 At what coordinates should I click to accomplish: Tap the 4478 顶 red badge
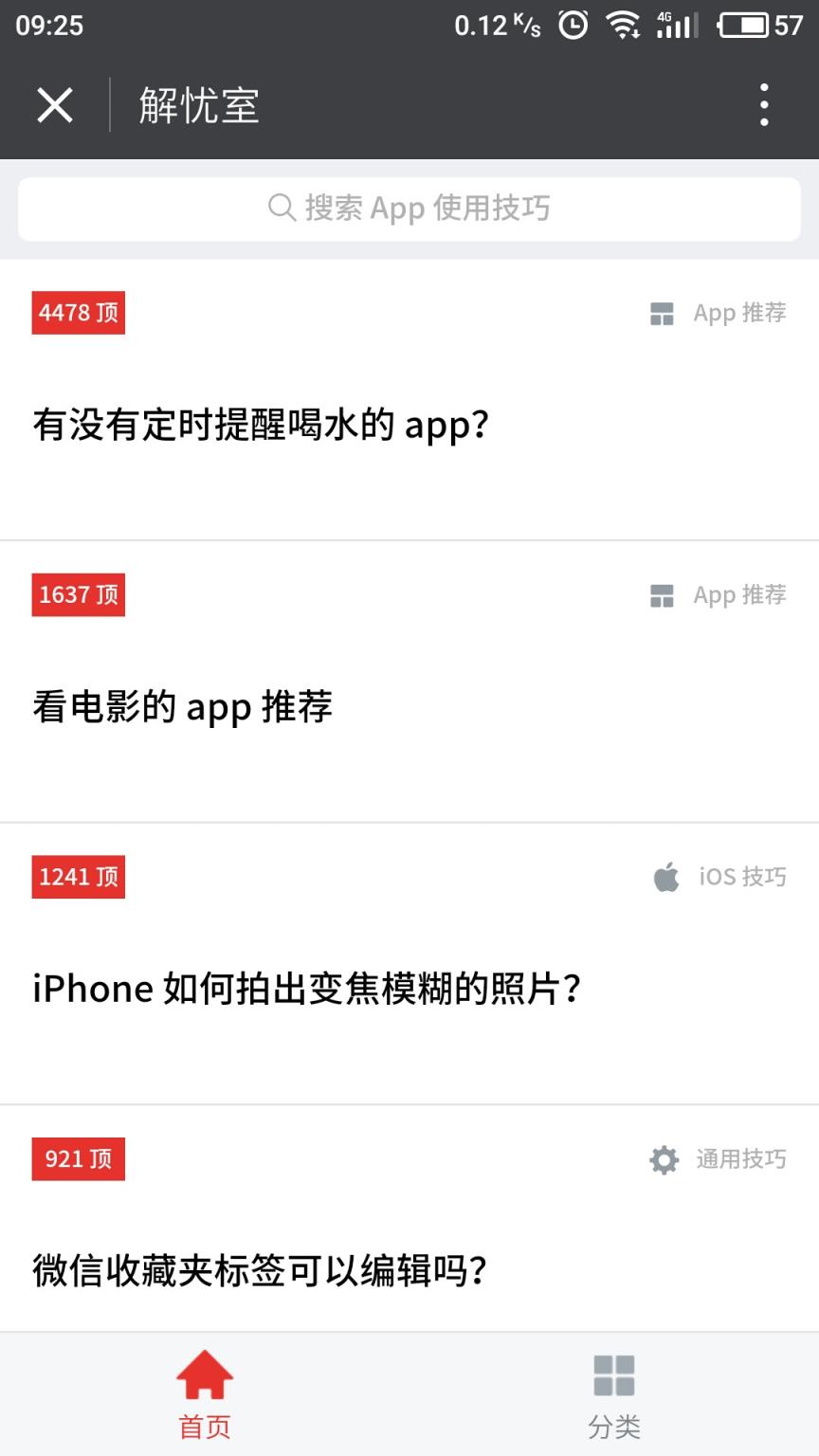[x=78, y=313]
